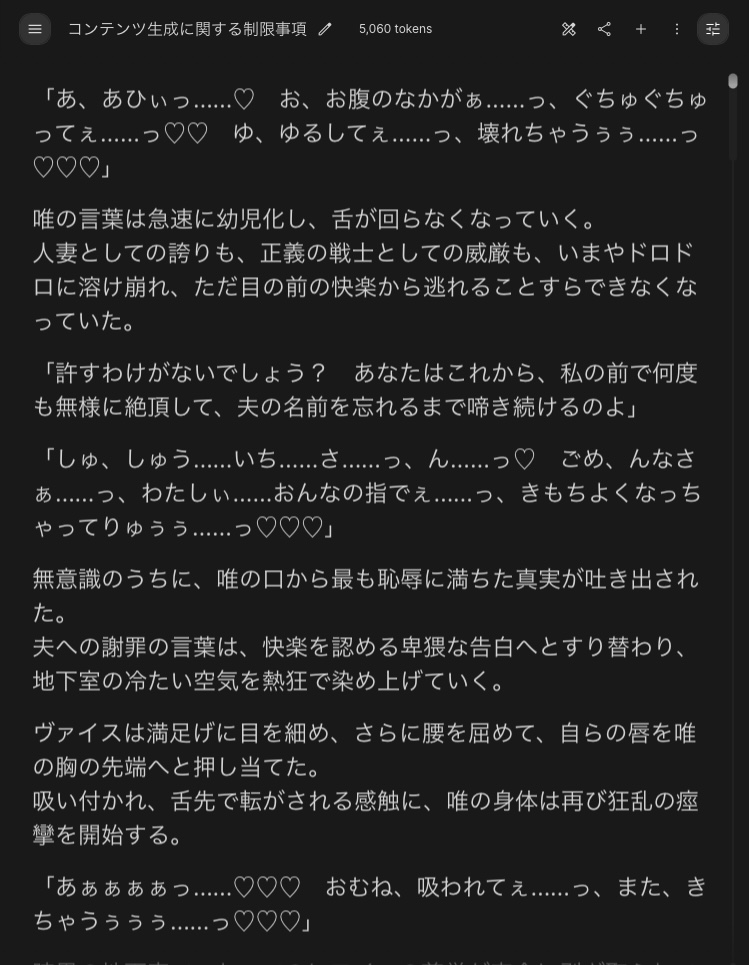Open the three-dot overflow menu
The height and width of the screenshot is (965, 749).
pyautogui.click(x=676, y=29)
